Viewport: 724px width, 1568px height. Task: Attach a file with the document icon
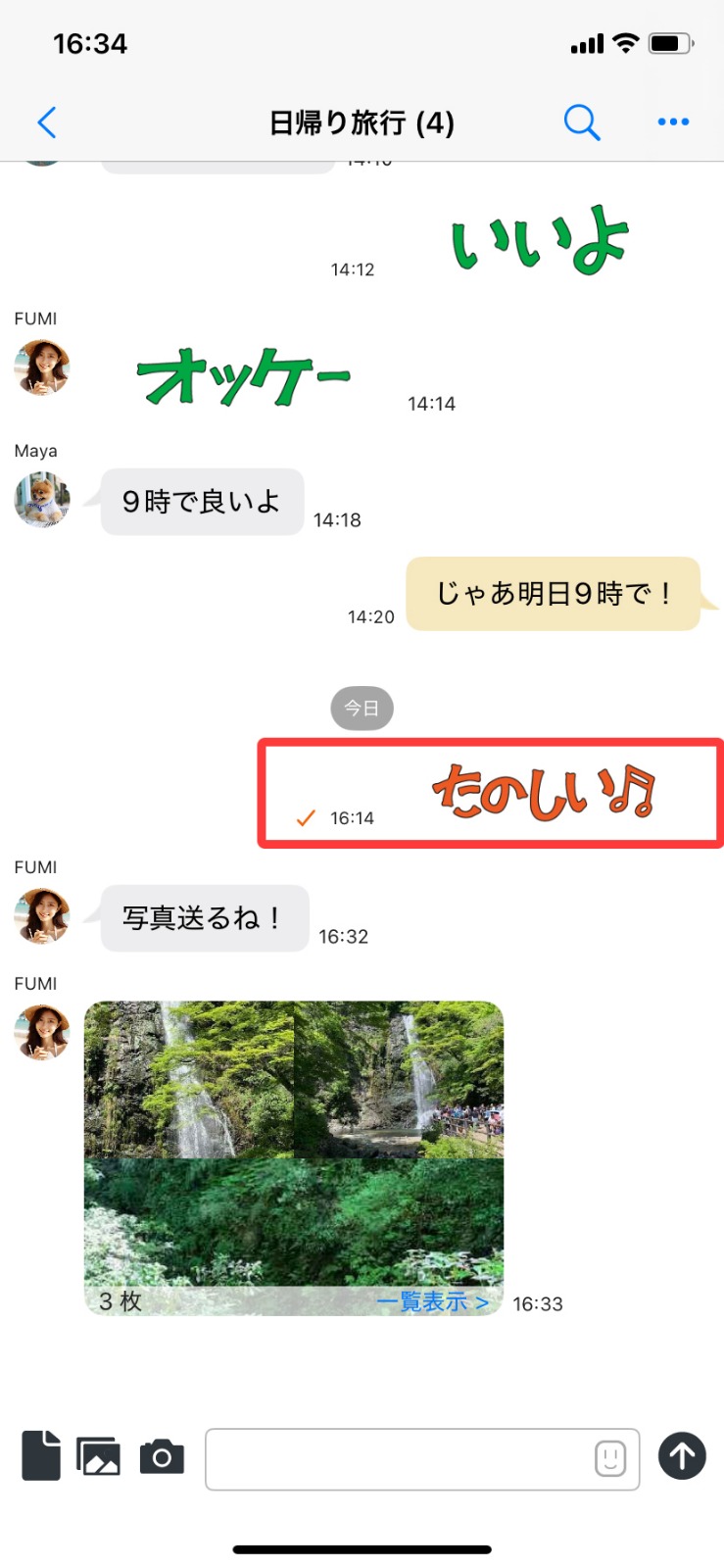coord(41,1455)
